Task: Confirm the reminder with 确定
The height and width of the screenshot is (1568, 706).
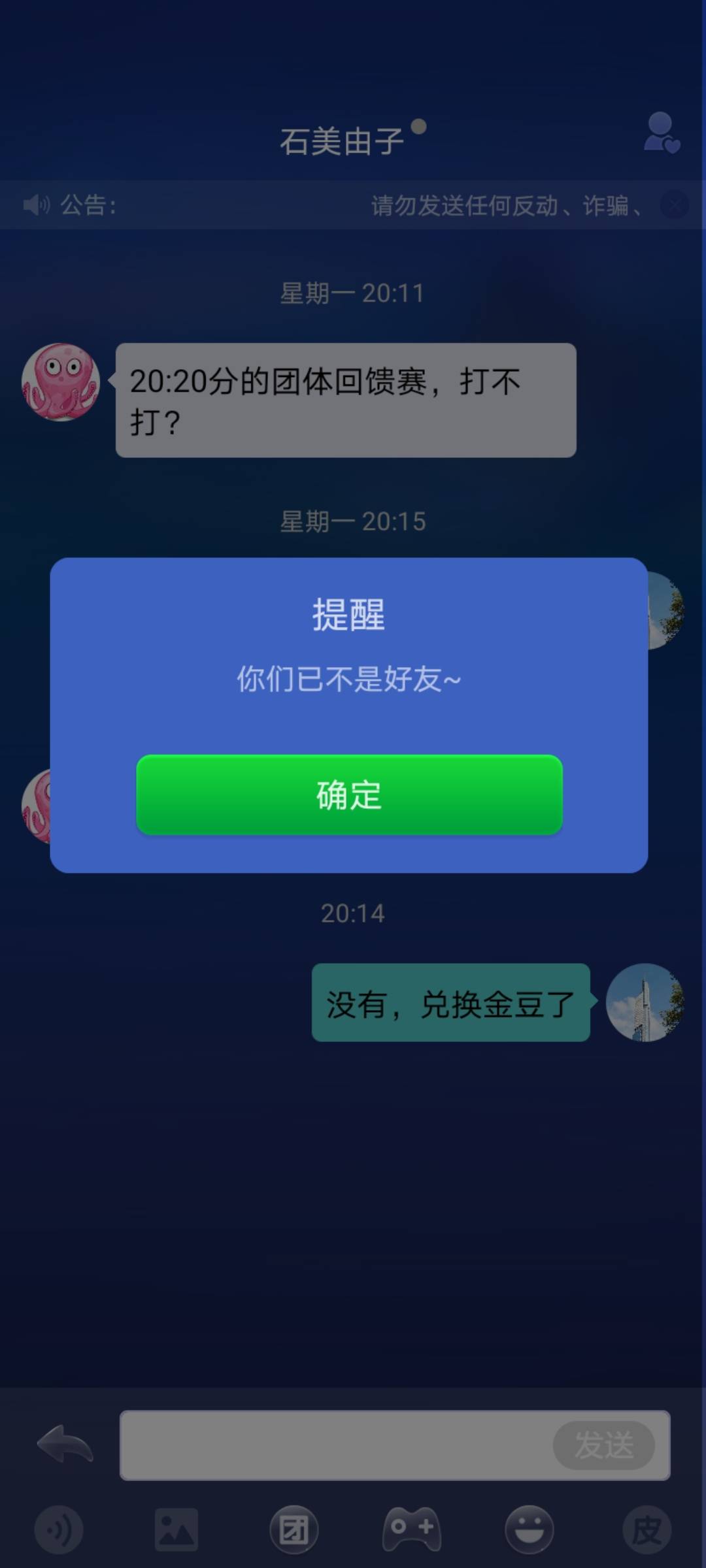Action: pyautogui.click(x=348, y=794)
